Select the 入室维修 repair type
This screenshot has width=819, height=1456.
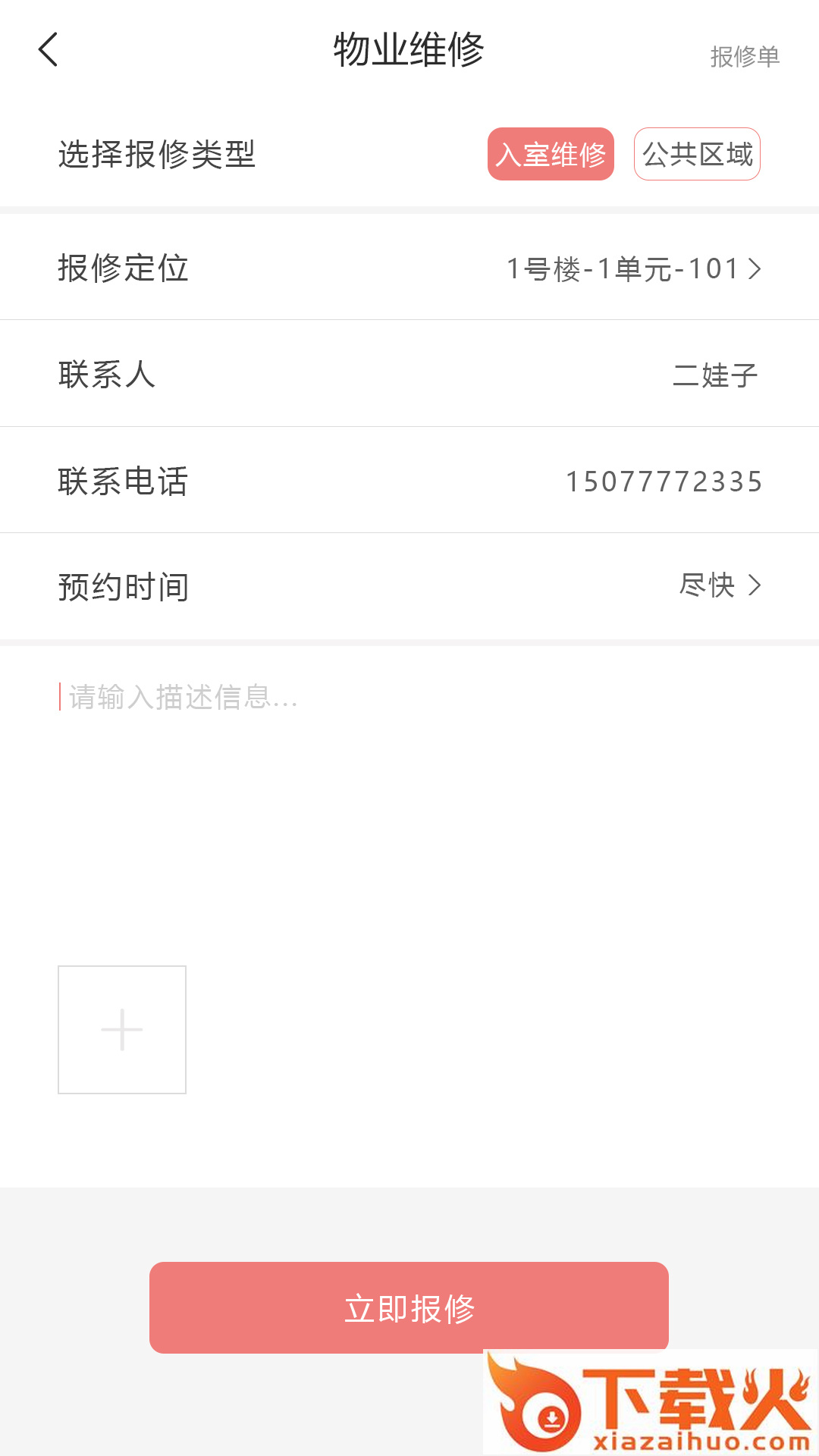[551, 154]
